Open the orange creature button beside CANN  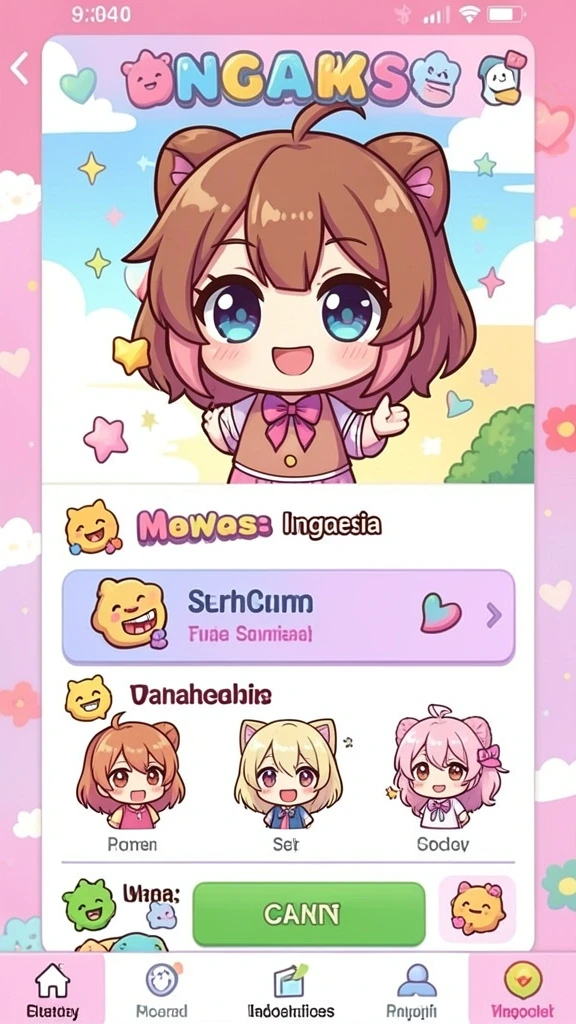point(477,909)
